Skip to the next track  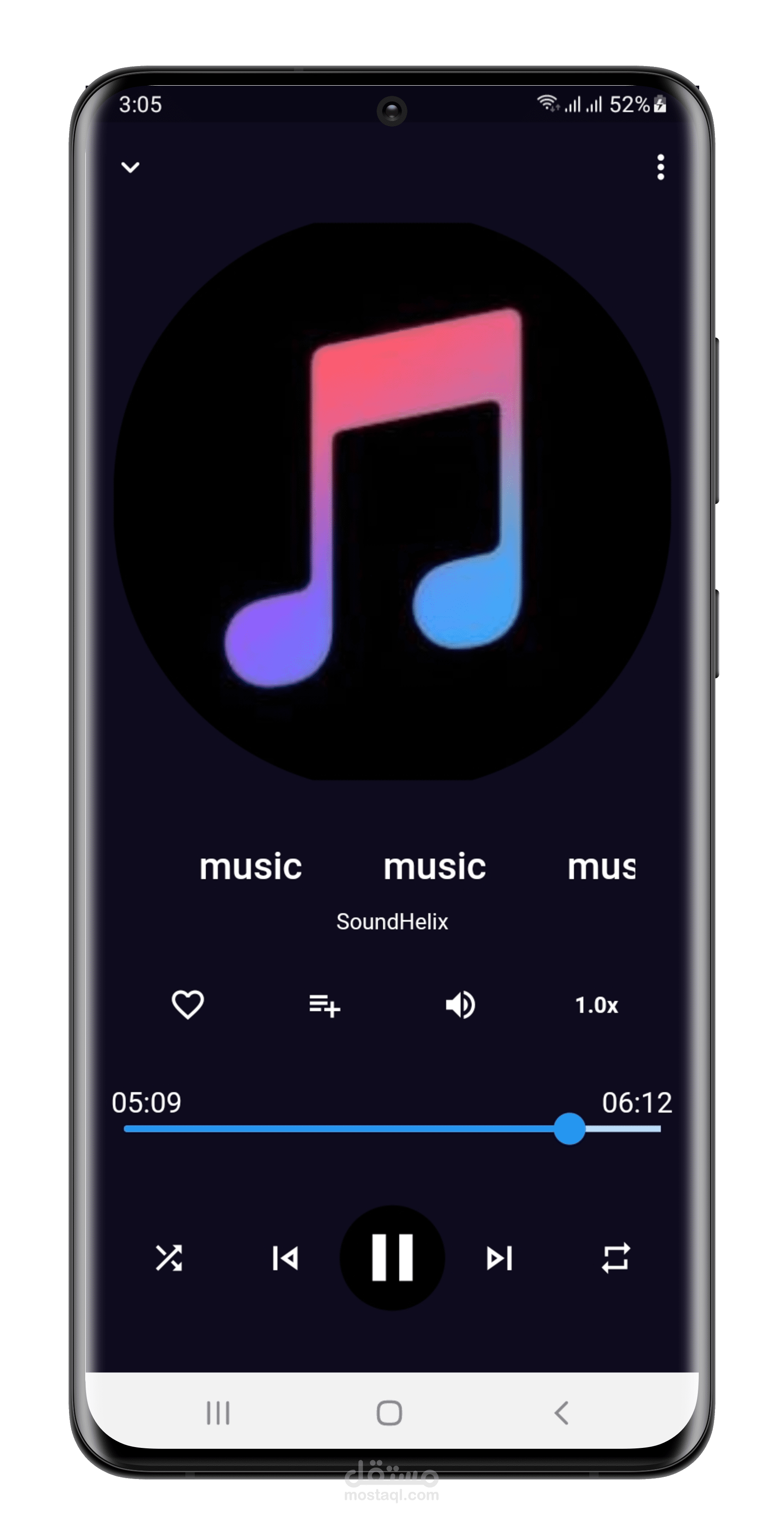(x=499, y=1258)
